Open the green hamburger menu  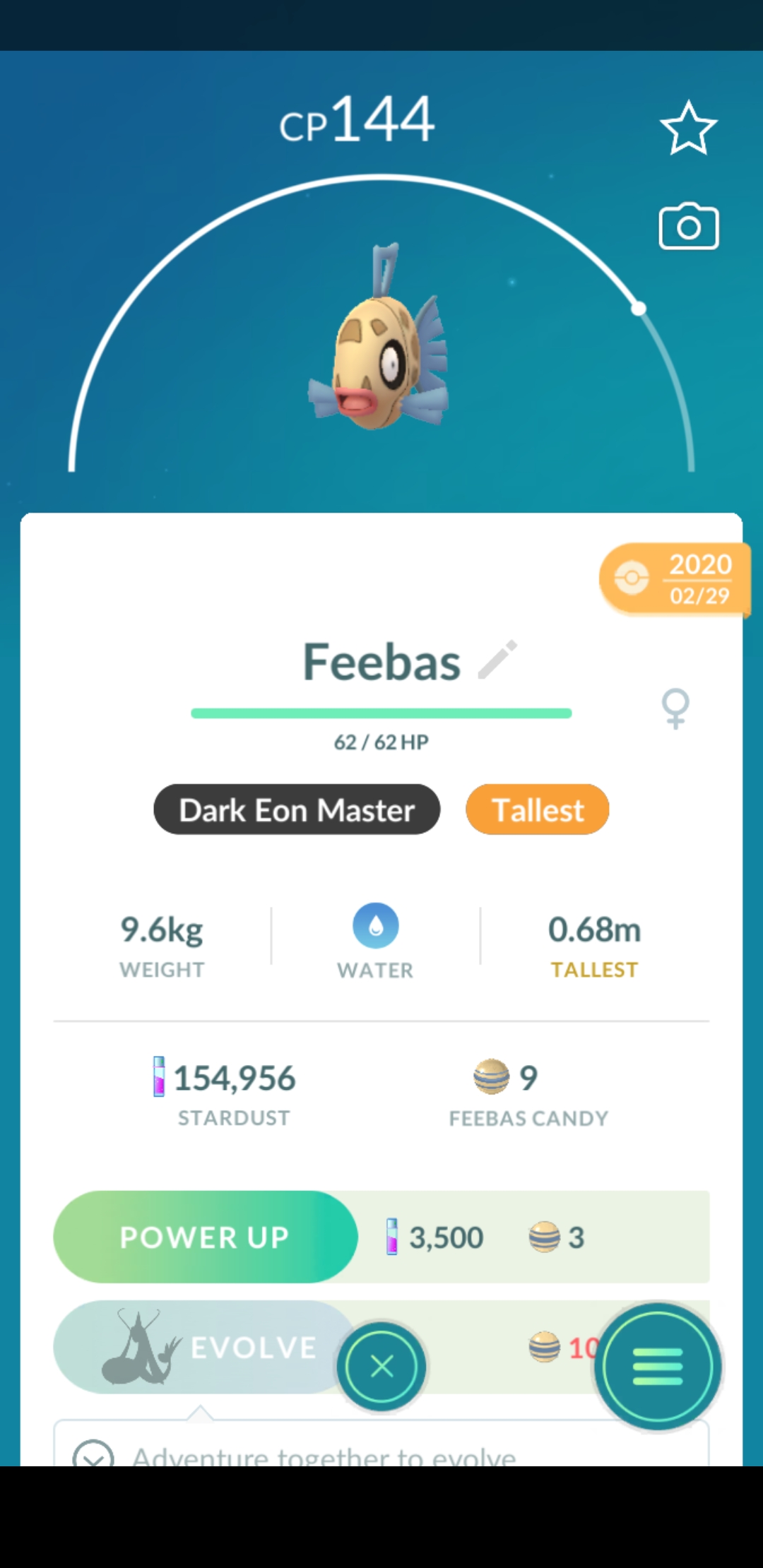(658, 1367)
